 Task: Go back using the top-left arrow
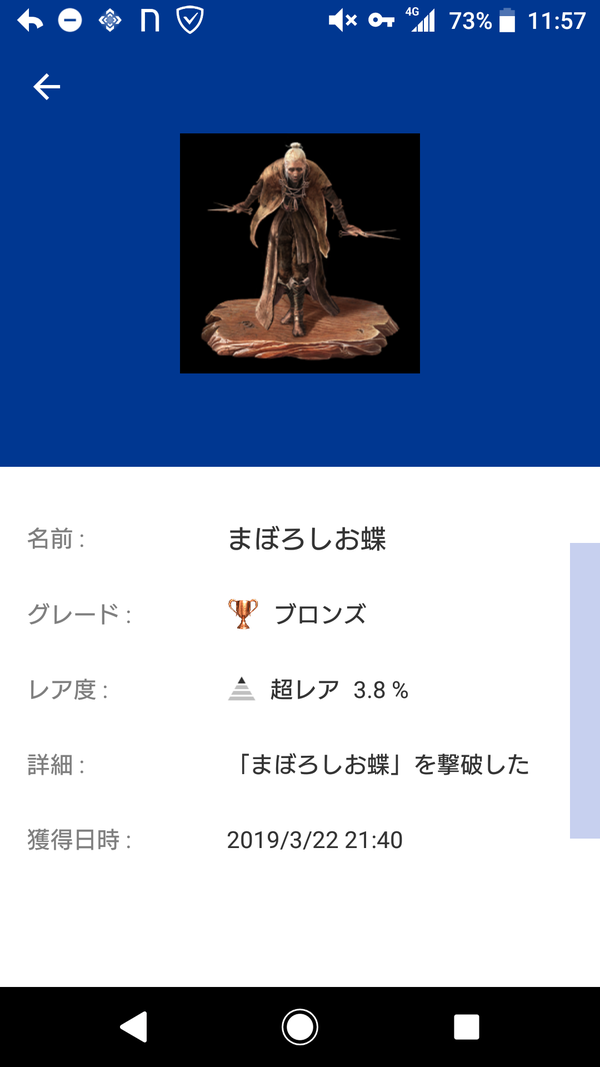(x=47, y=87)
